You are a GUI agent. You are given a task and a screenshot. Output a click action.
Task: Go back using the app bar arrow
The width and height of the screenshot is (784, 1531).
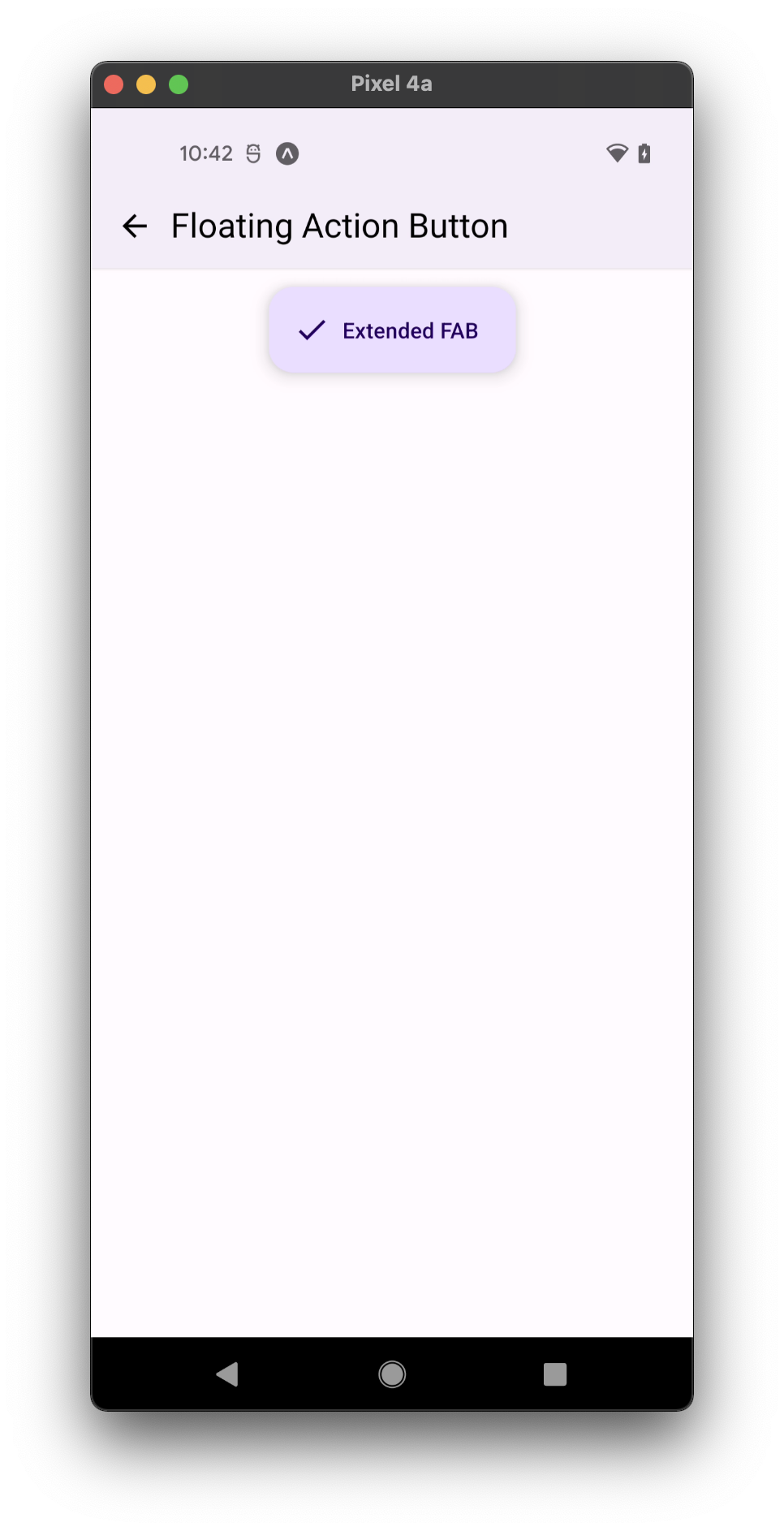(x=135, y=226)
